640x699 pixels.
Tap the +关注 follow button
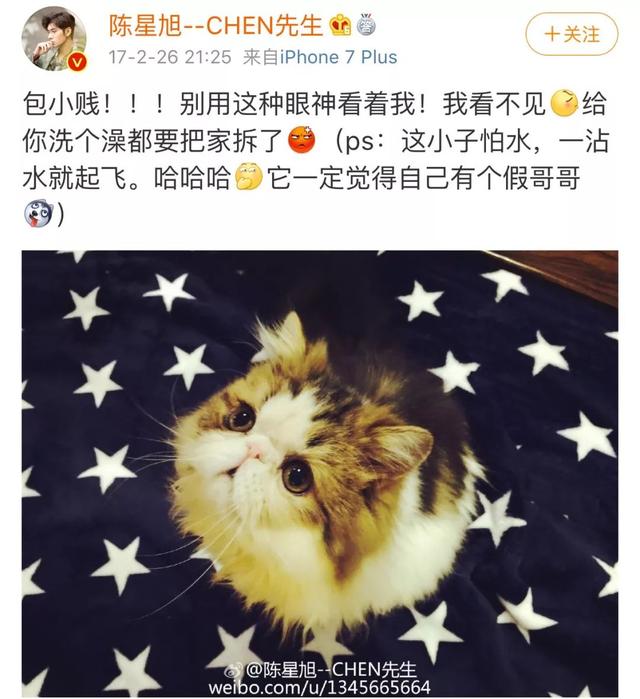tap(571, 35)
